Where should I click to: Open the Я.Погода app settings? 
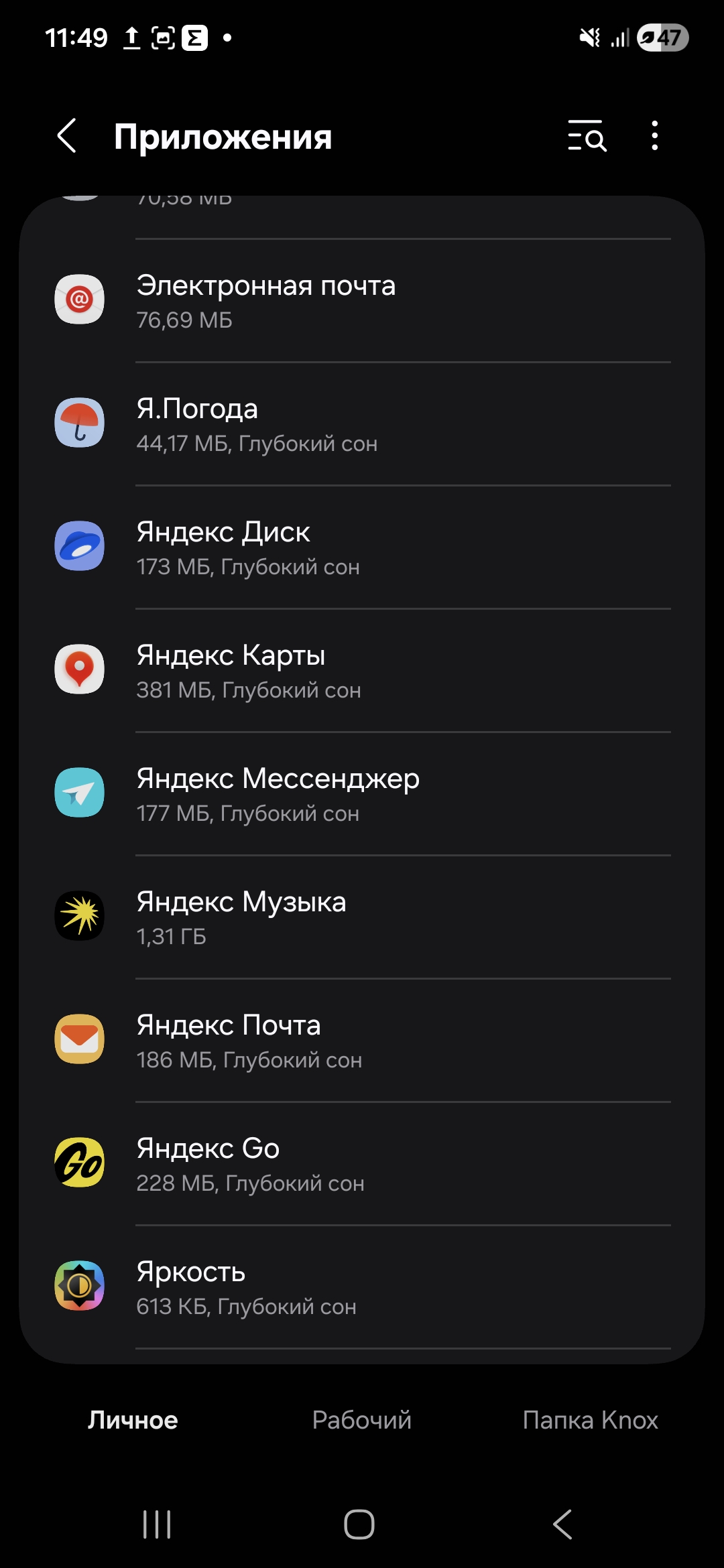[x=362, y=424]
